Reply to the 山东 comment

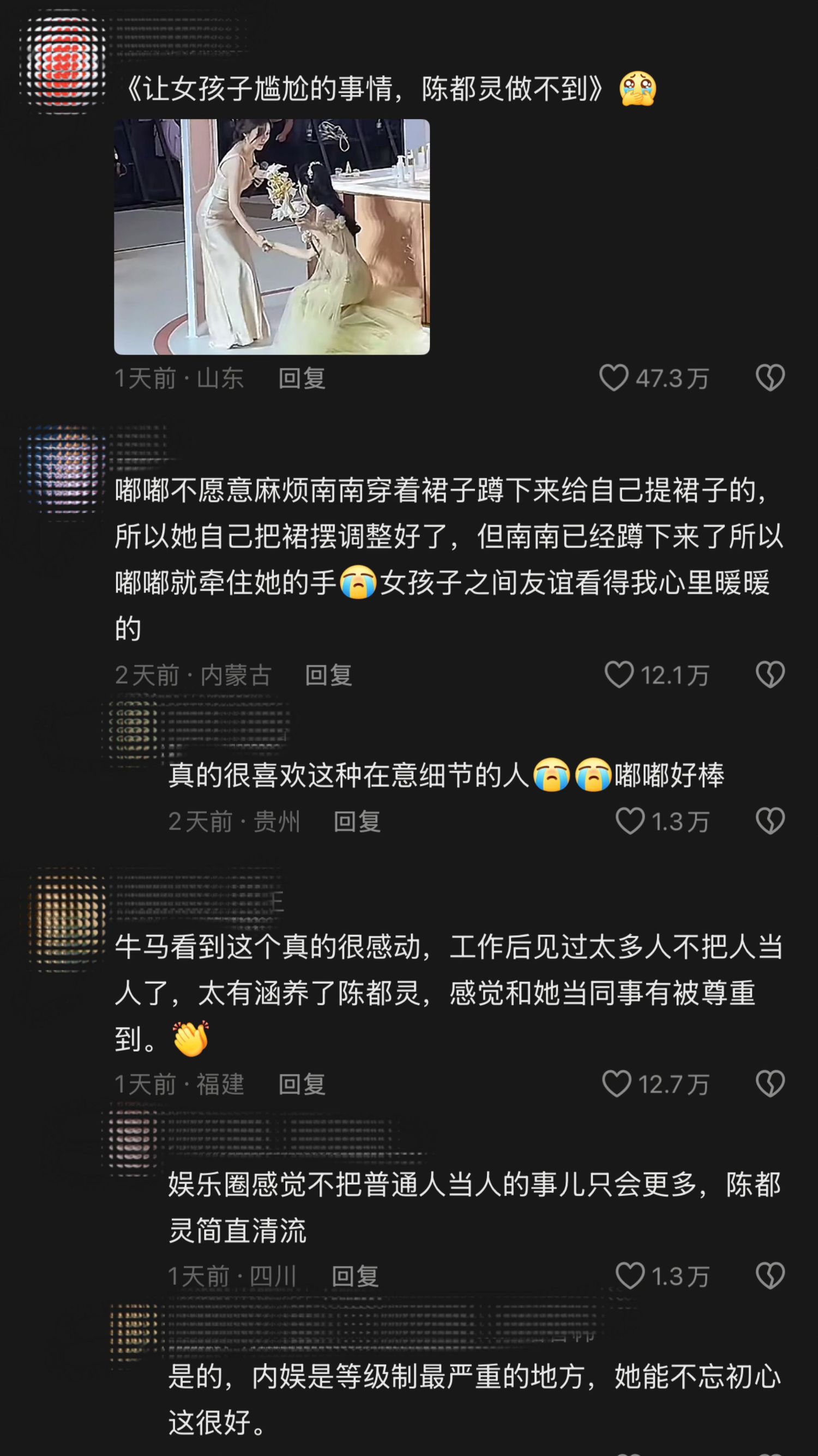point(302,378)
